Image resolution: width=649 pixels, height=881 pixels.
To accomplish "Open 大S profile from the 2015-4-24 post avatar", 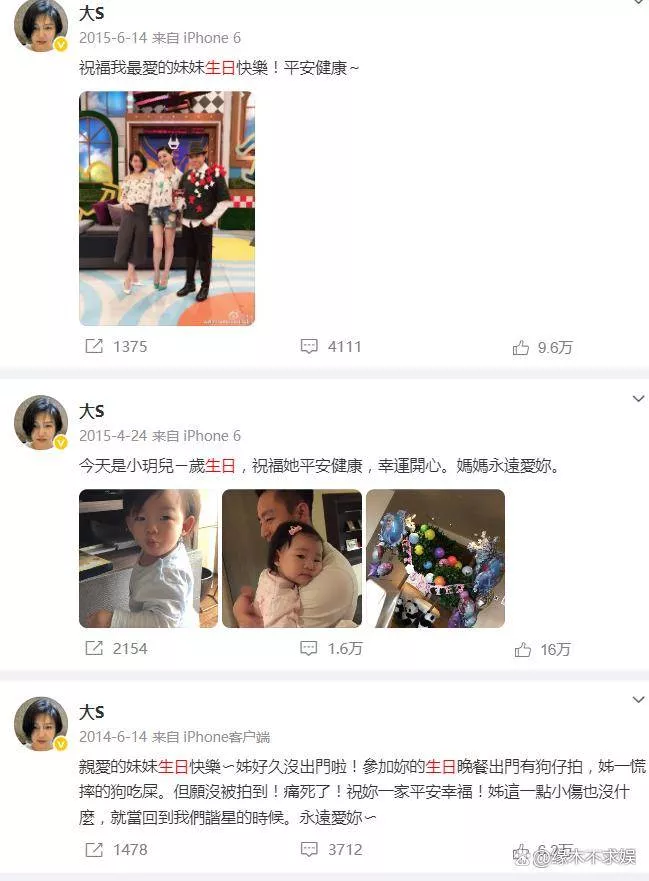I will [x=40, y=423].
